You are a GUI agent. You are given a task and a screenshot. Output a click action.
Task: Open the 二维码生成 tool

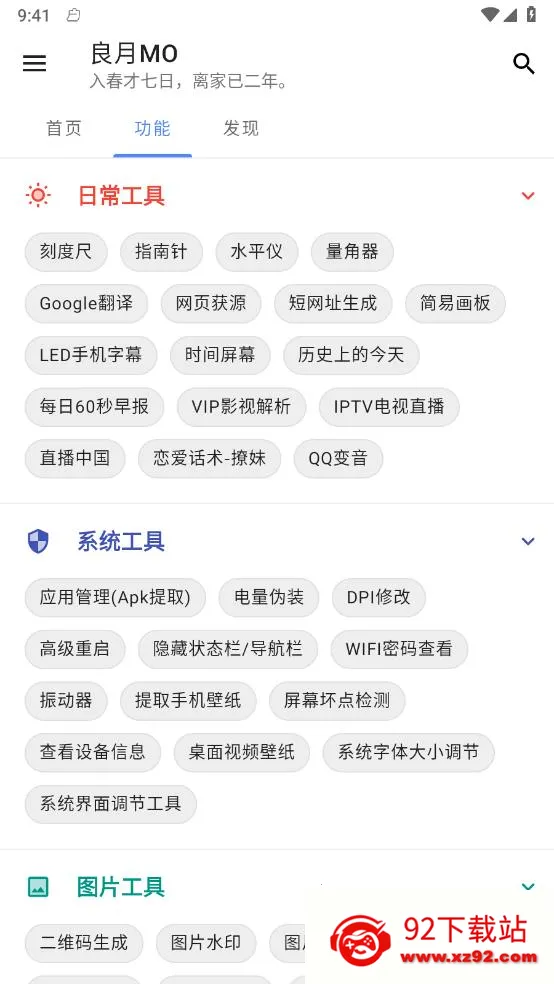[x=84, y=943]
